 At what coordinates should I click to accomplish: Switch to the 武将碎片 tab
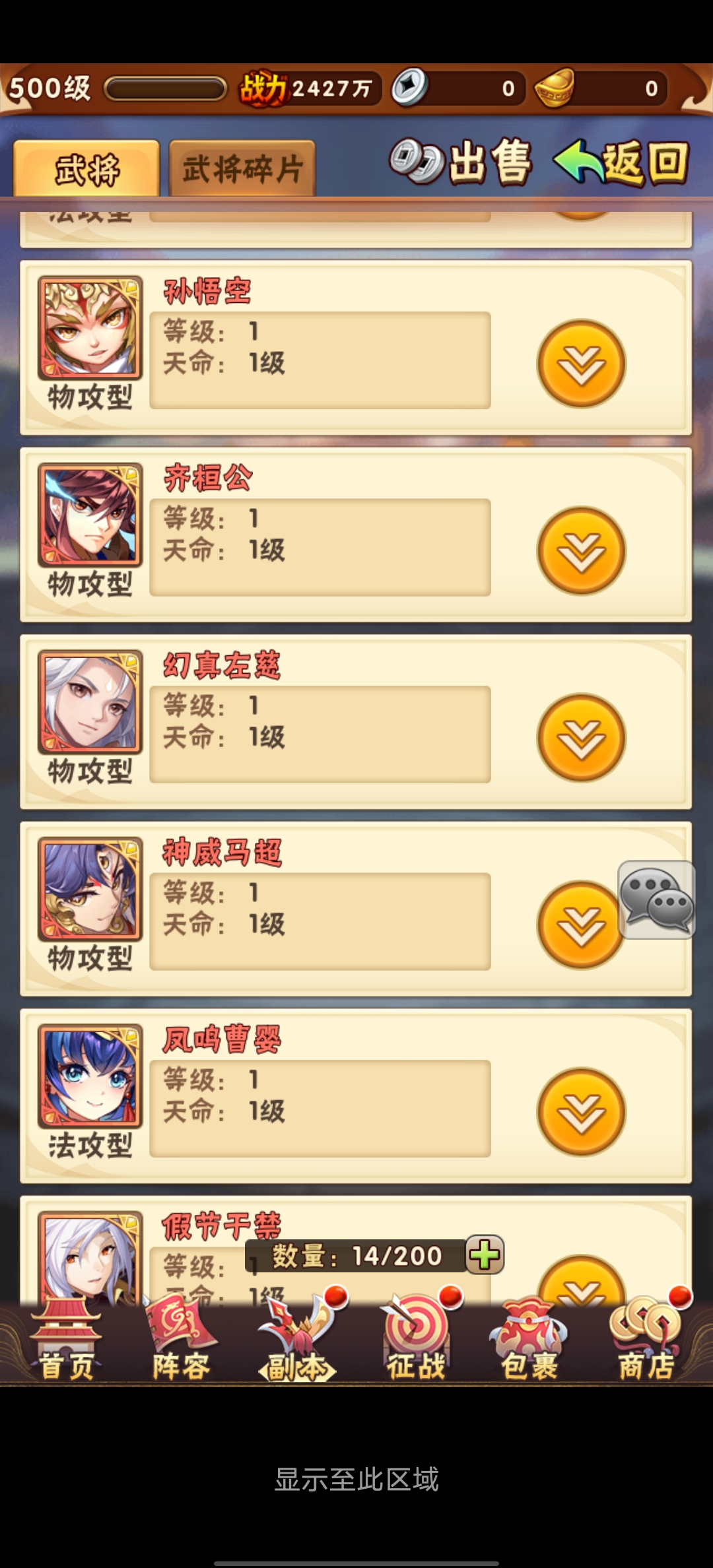pos(242,169)
